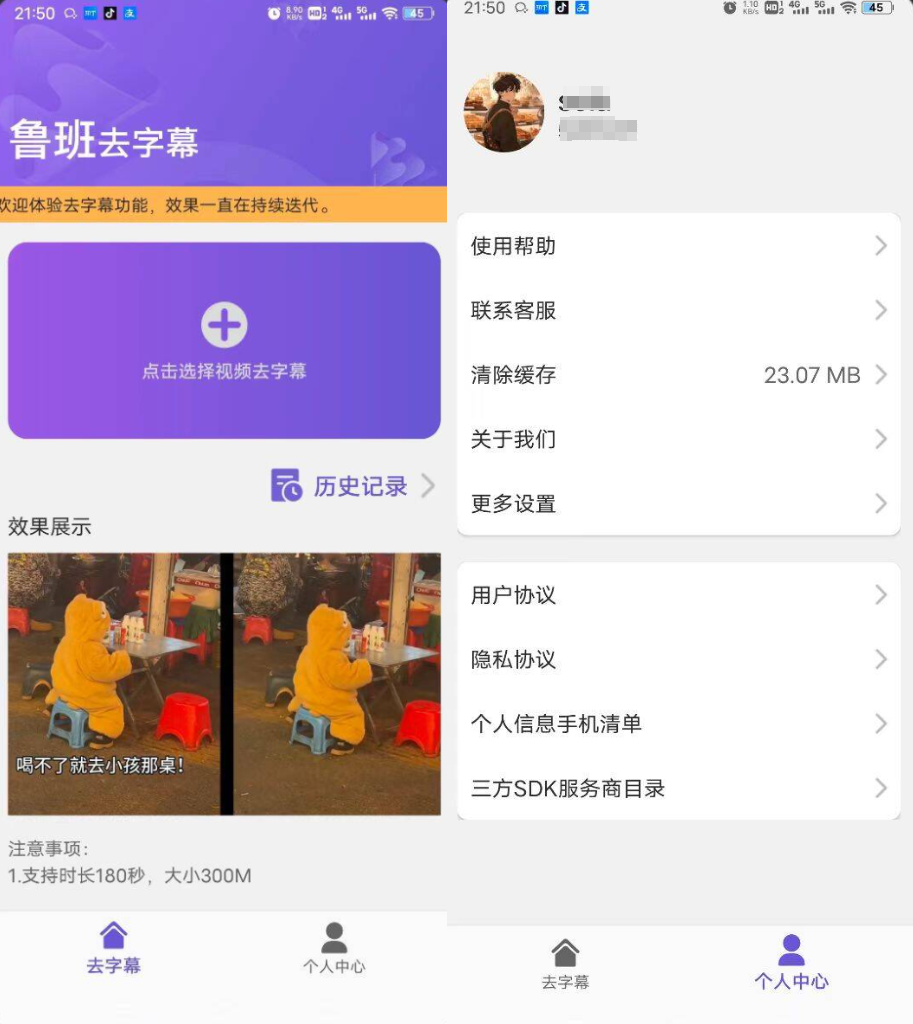Open 个人信息手机清单 list
This screenshot has width=913, height=1024.
pyautogui.click(x=679, y=723)
